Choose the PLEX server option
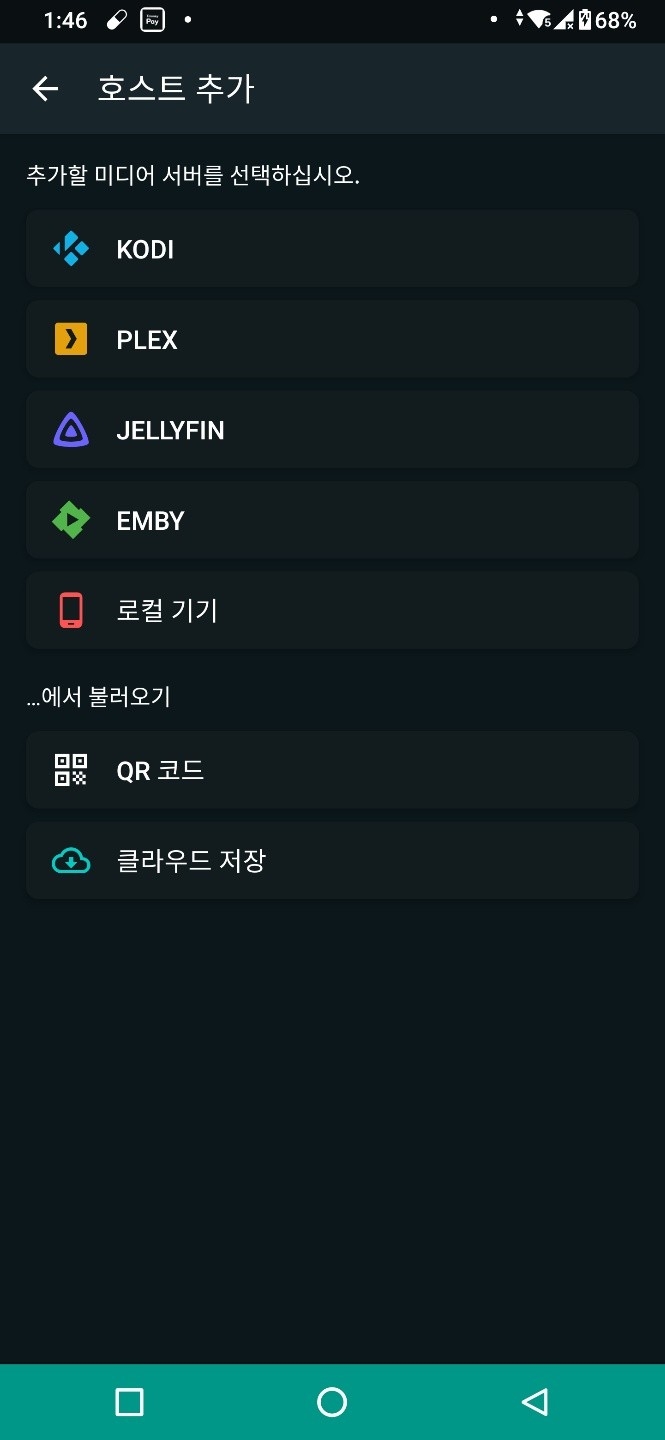The width and height of the screenshot is (665, 1440). point(332,339)
